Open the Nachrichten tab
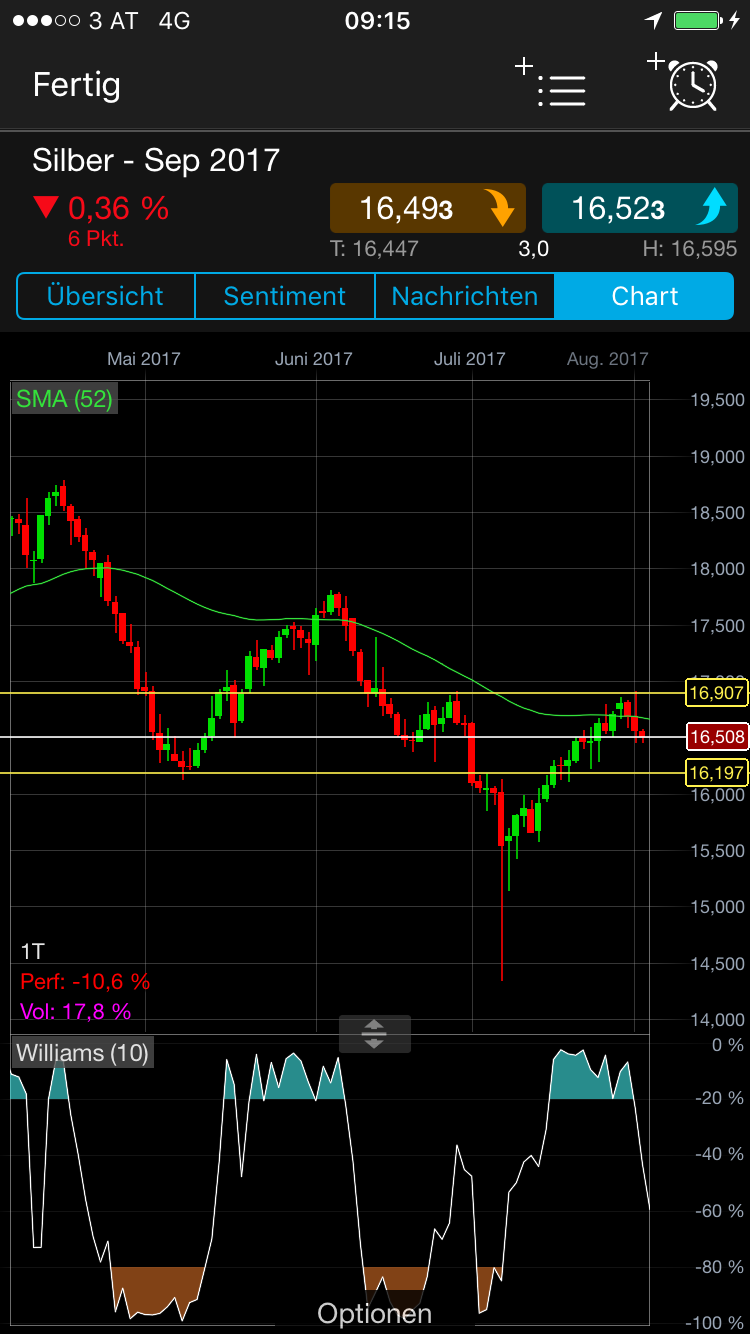This screenshot has height=1334, width=750. tap(464, 296)
